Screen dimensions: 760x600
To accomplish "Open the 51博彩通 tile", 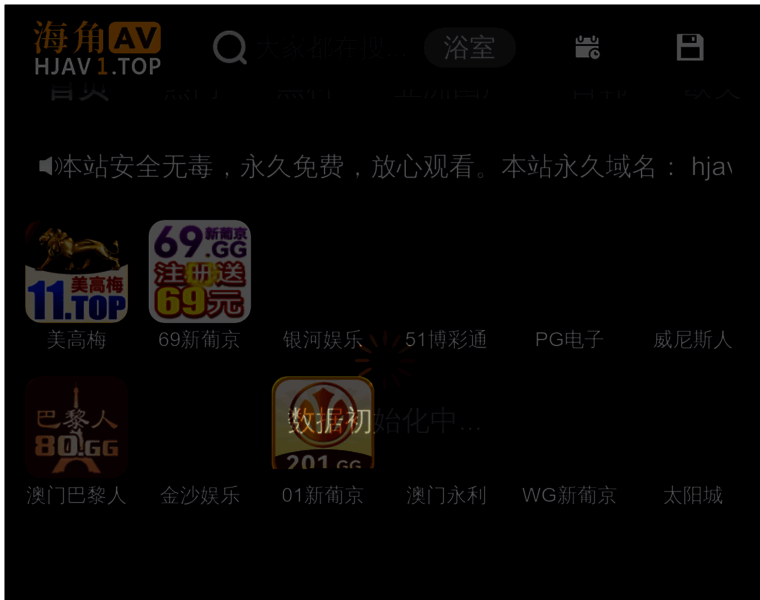I will pyautogui.click(x=446, y=272).
